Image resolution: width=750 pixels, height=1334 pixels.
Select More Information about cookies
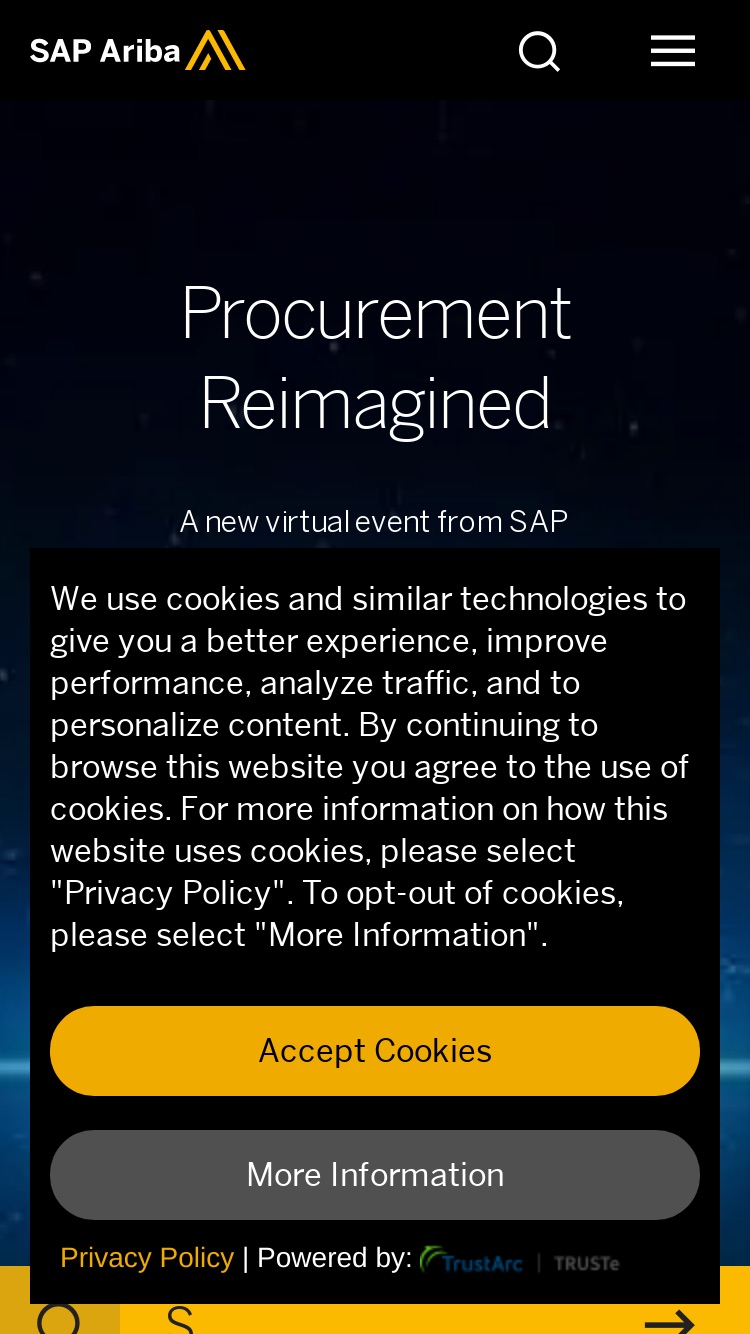click(375, 1175)
